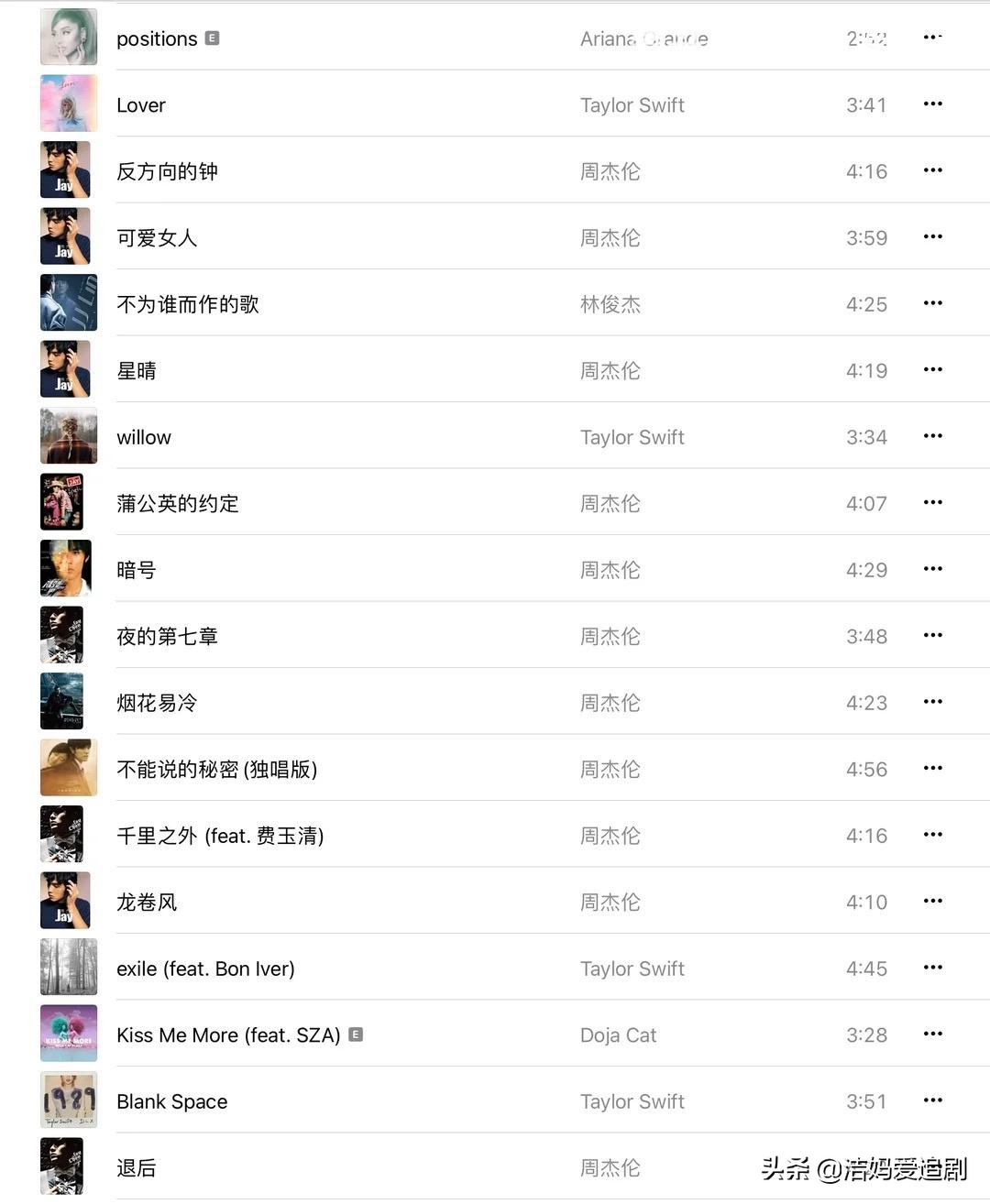The width and height of the screenshot is (990, 1204).
Task: Open more options for positions
Action: pyautogui.click(x=932, y=38)
